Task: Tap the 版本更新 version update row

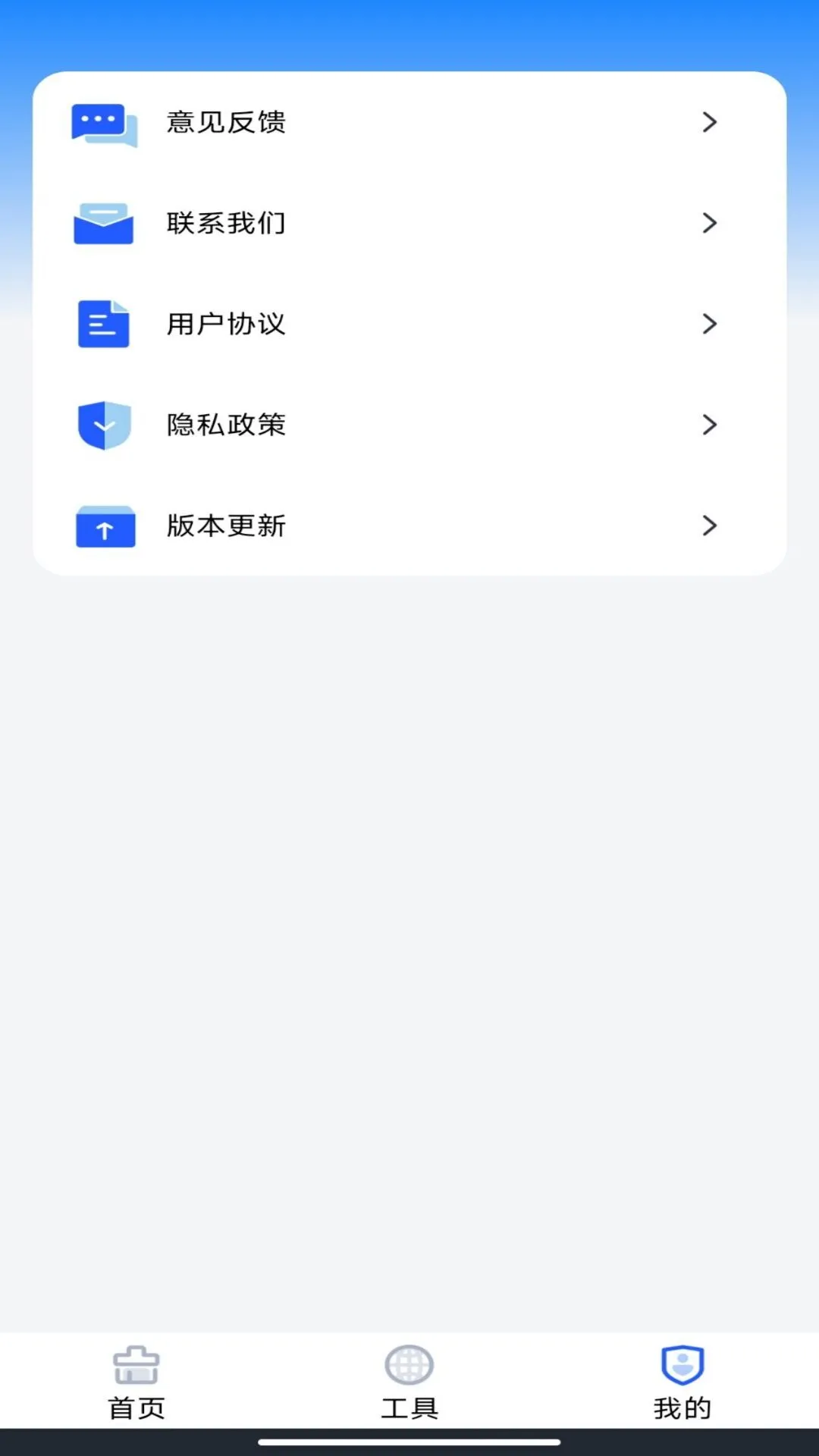Action: click(x=409, y=526)
